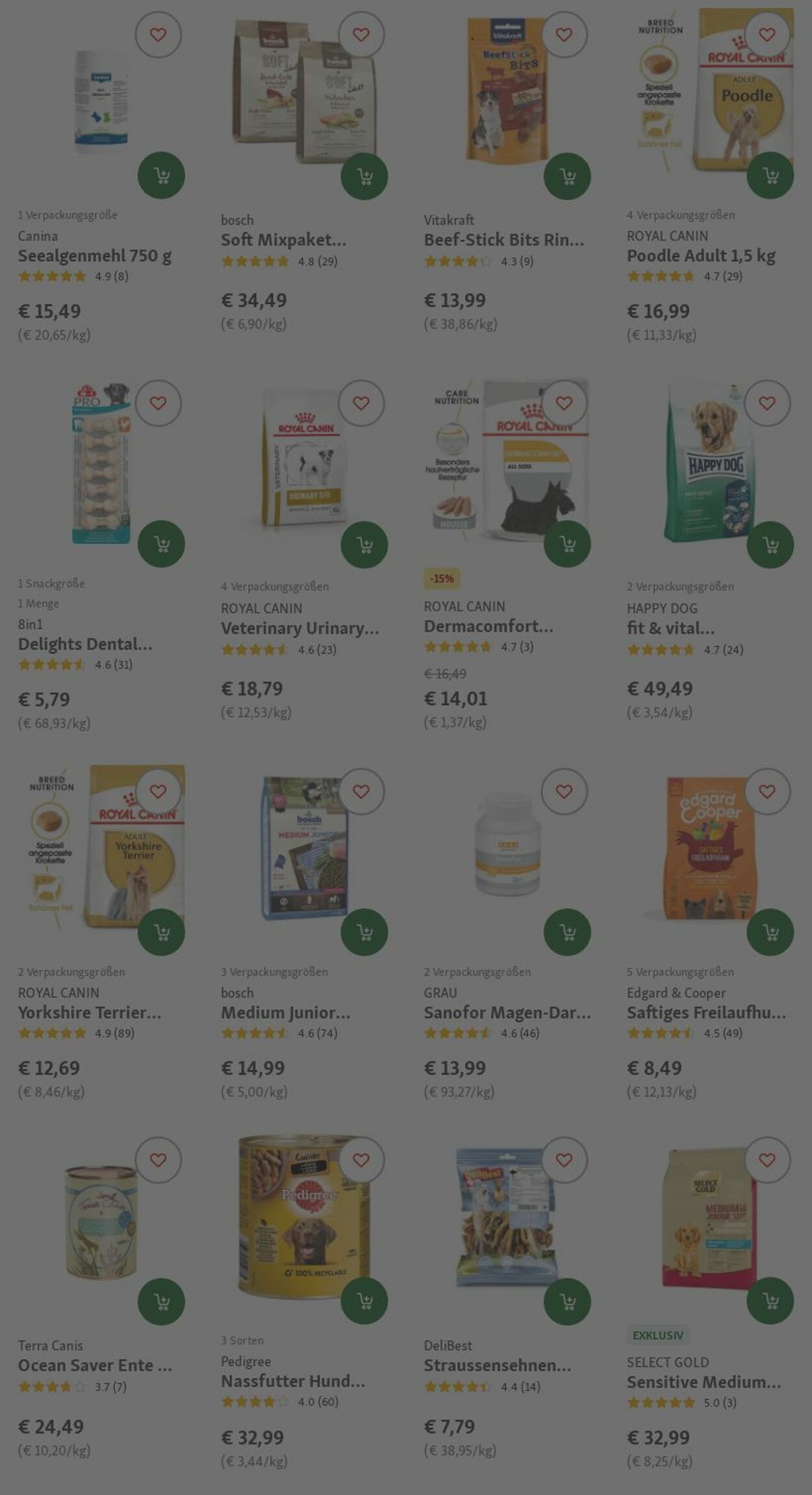Like the Vitakraft Beef-Stick Bits item
812x1495 pixels.
pos(564,34)
